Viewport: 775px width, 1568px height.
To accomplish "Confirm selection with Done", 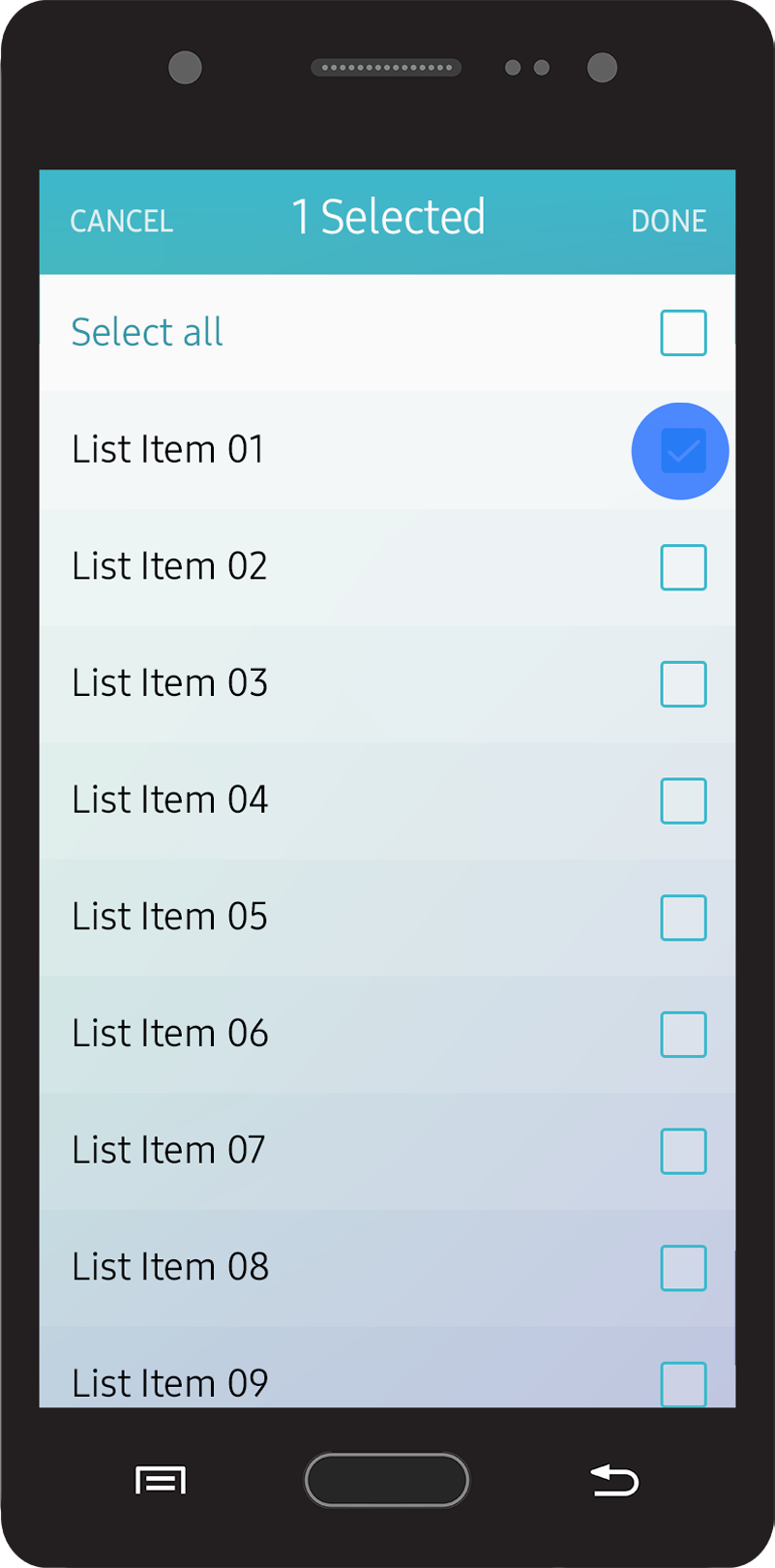I will (x=669, y=222).
